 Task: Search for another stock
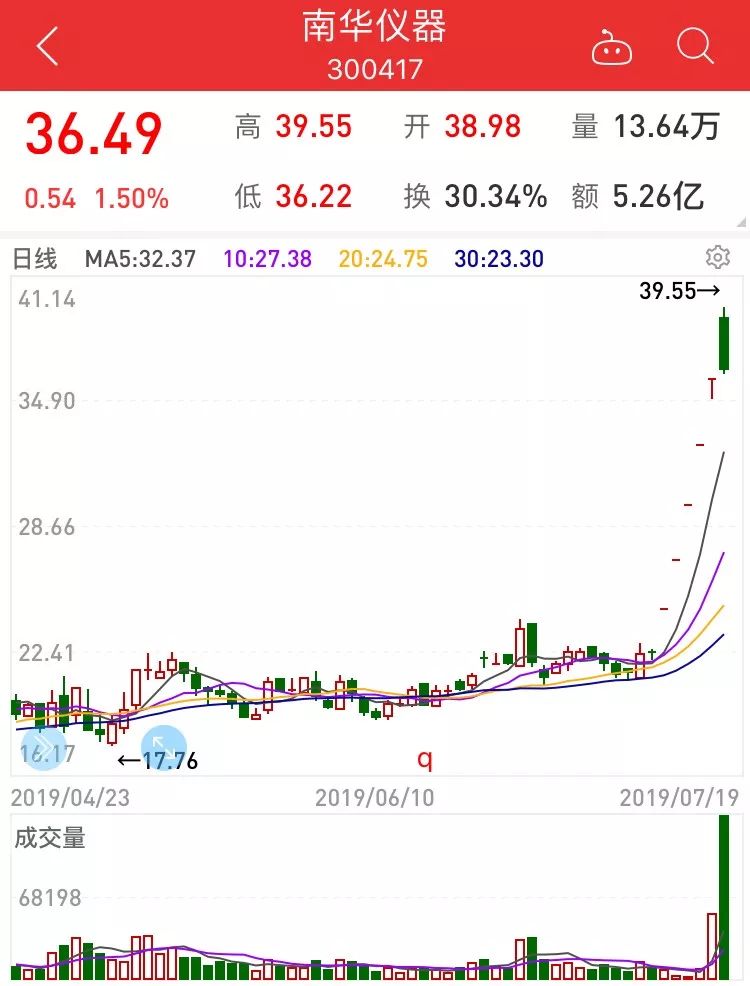click(x=694, y=46)
